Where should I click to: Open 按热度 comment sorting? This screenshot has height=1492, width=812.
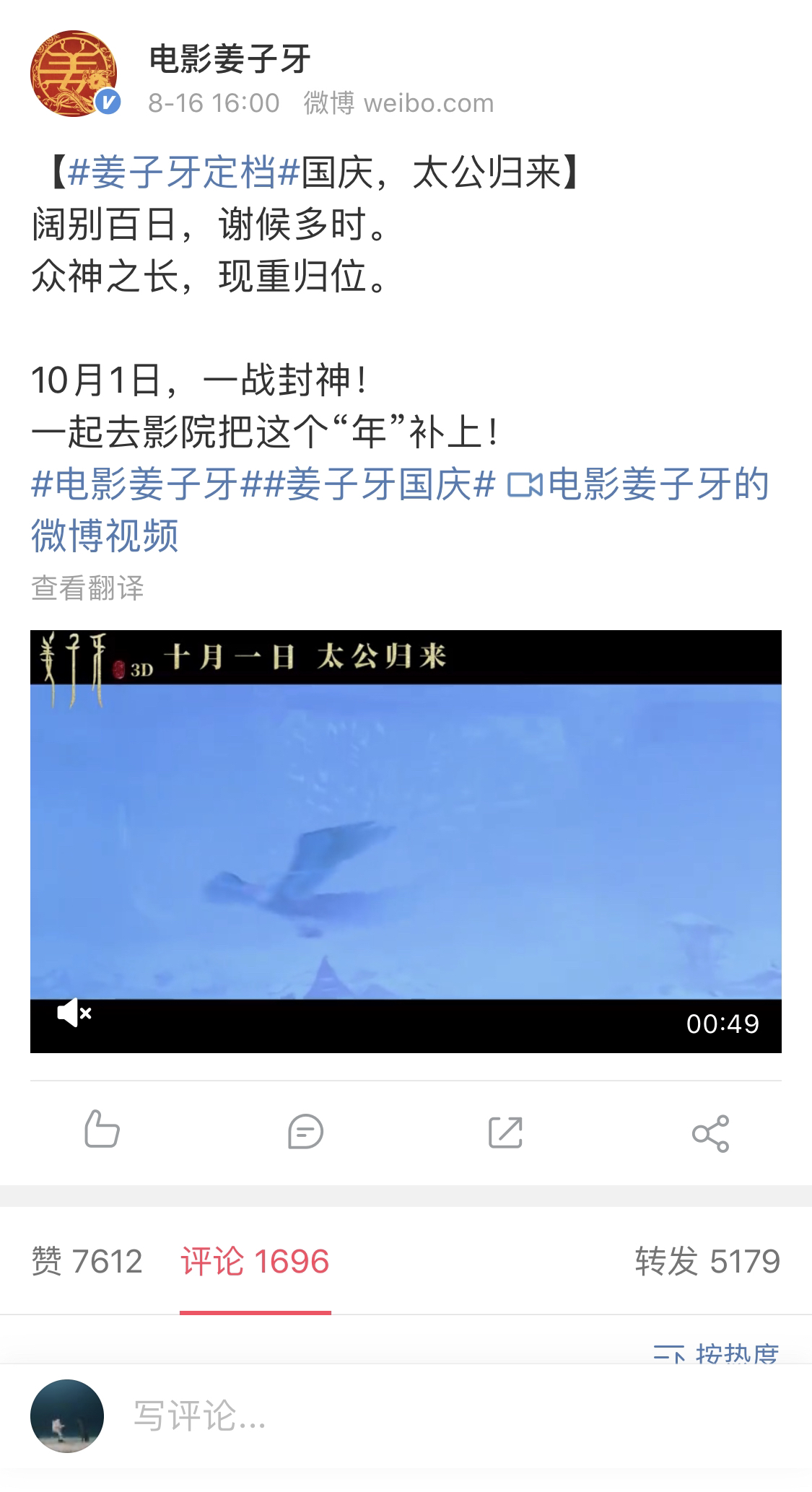point(716,1353)
